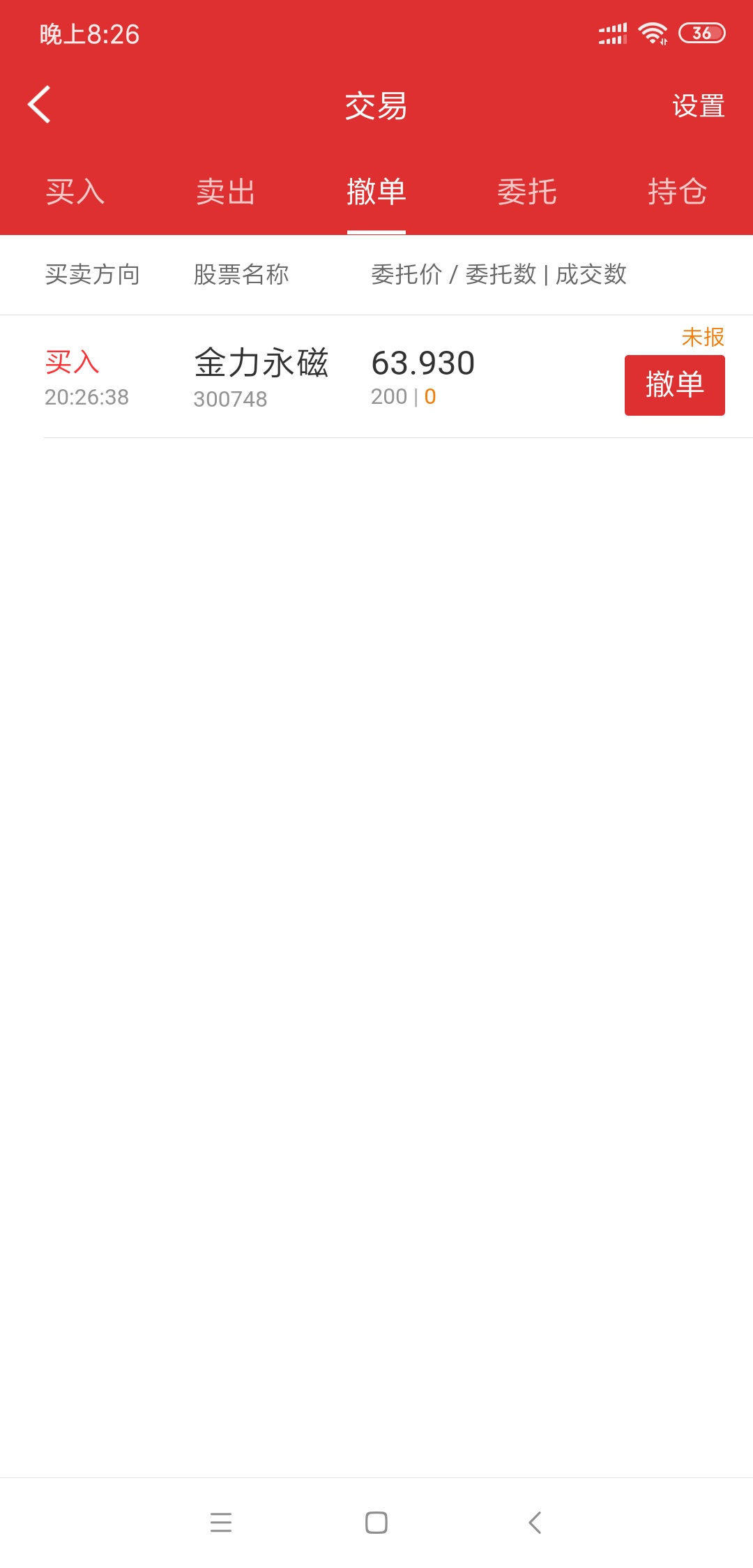The image size is (753, 1568).
Task: Open the 金力永磁 300748 order row
Action: coord(376,377)
